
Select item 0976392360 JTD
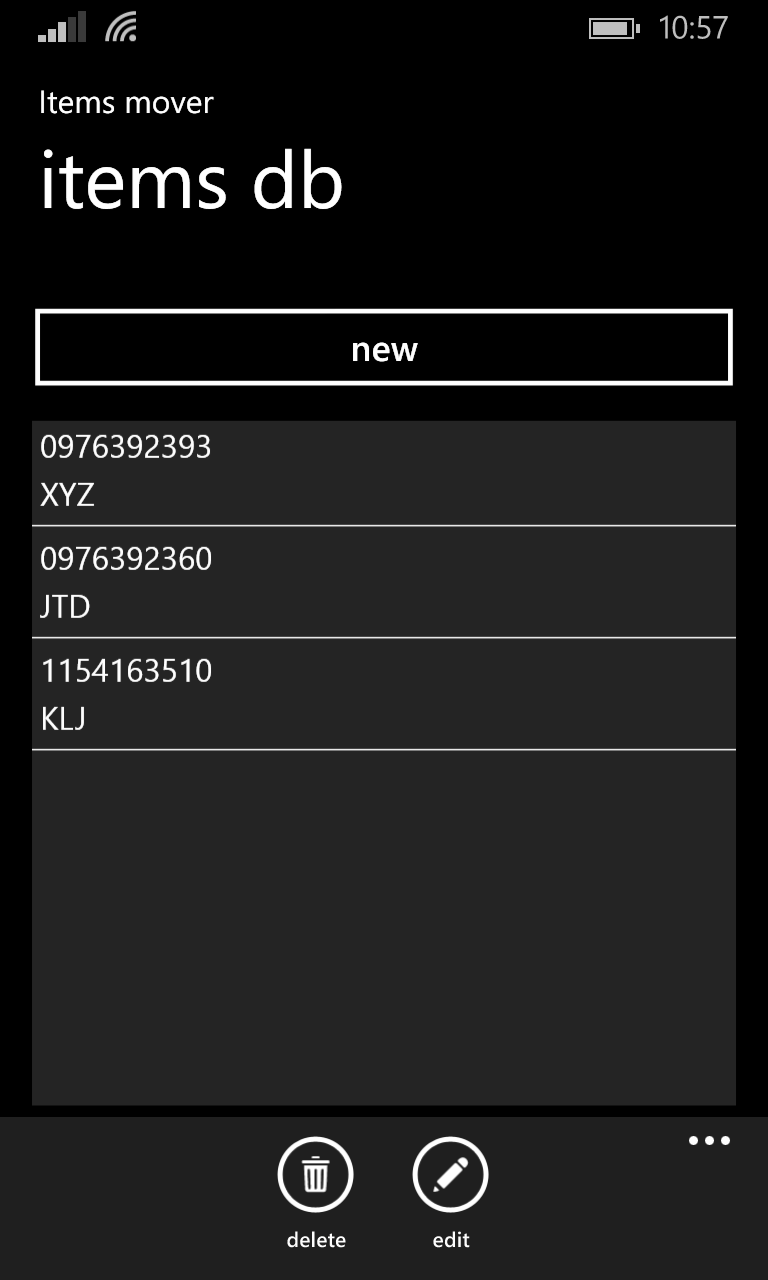(x=384, y=582)
